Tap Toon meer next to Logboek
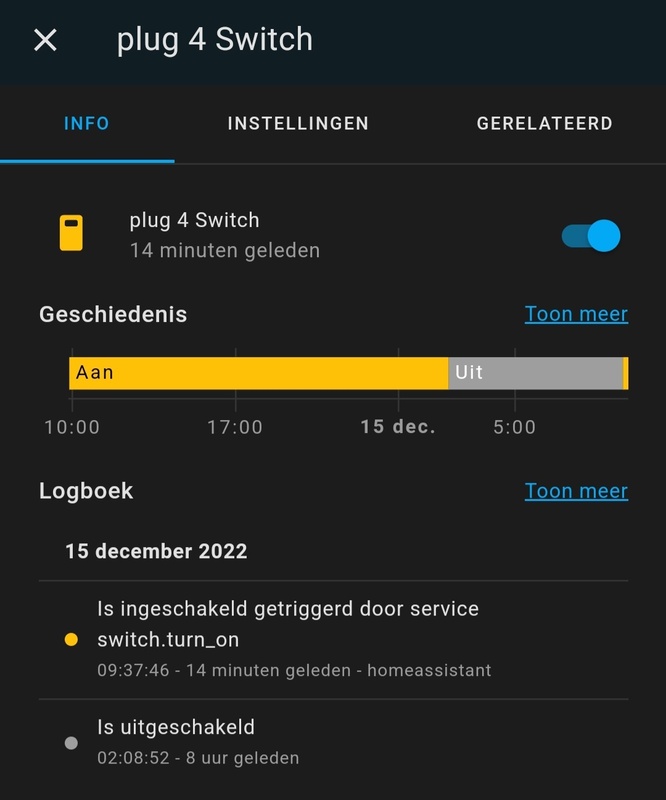The image size is (666, 800). tap(576, 491)
